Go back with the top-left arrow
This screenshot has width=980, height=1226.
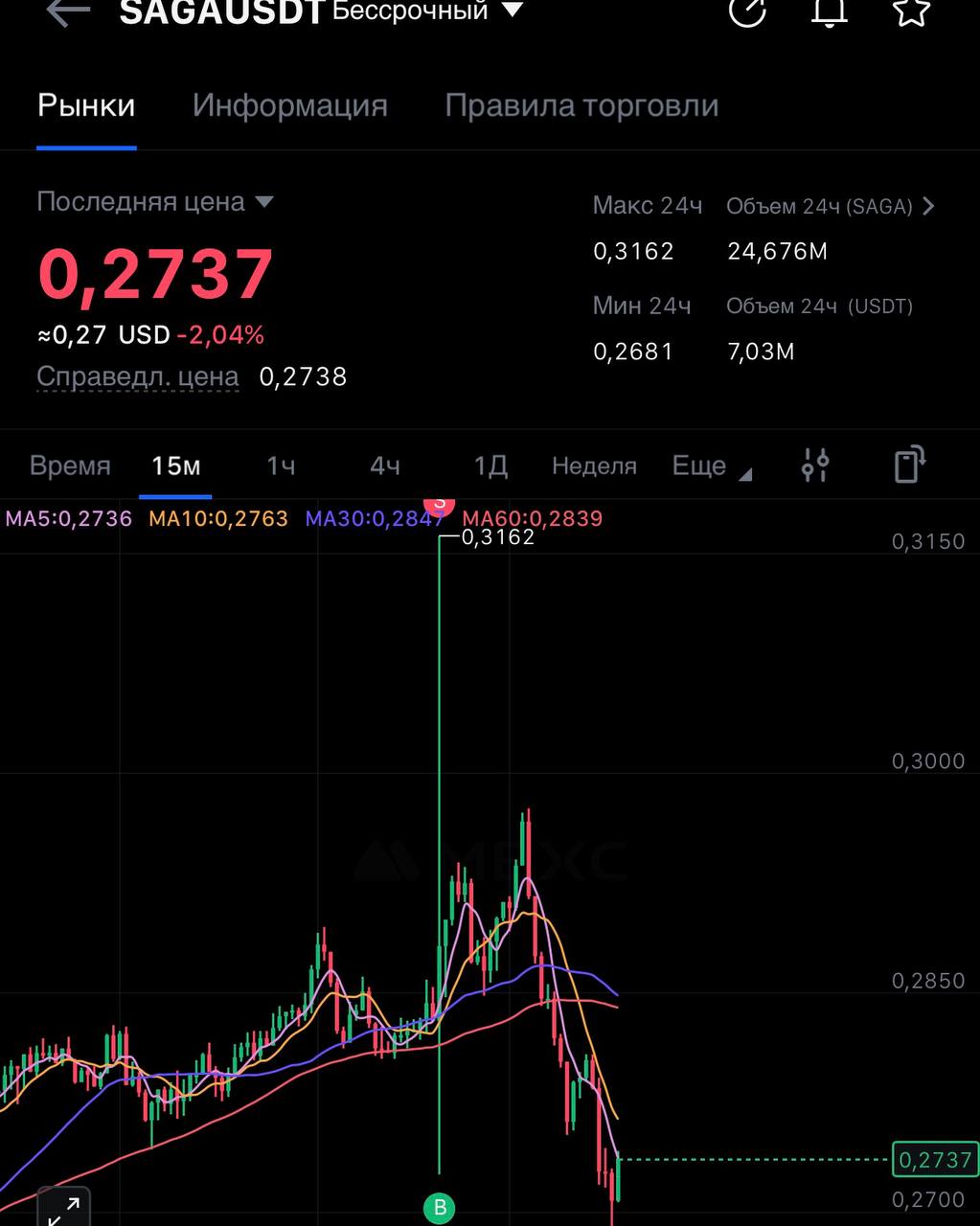tap(68, 11)
